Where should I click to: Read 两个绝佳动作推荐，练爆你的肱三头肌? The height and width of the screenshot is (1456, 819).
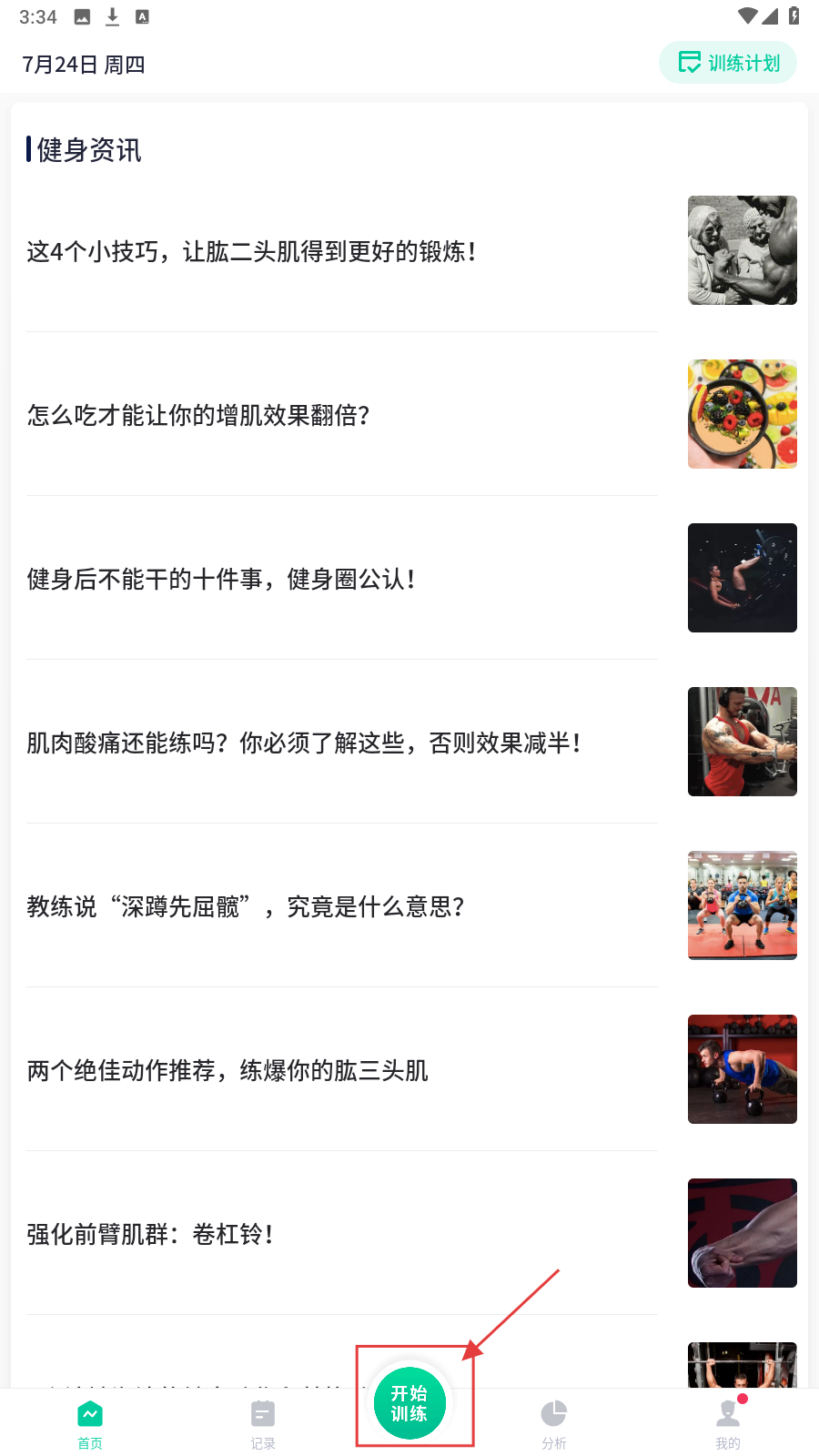pyautogui.click(x=227, y=1070)
